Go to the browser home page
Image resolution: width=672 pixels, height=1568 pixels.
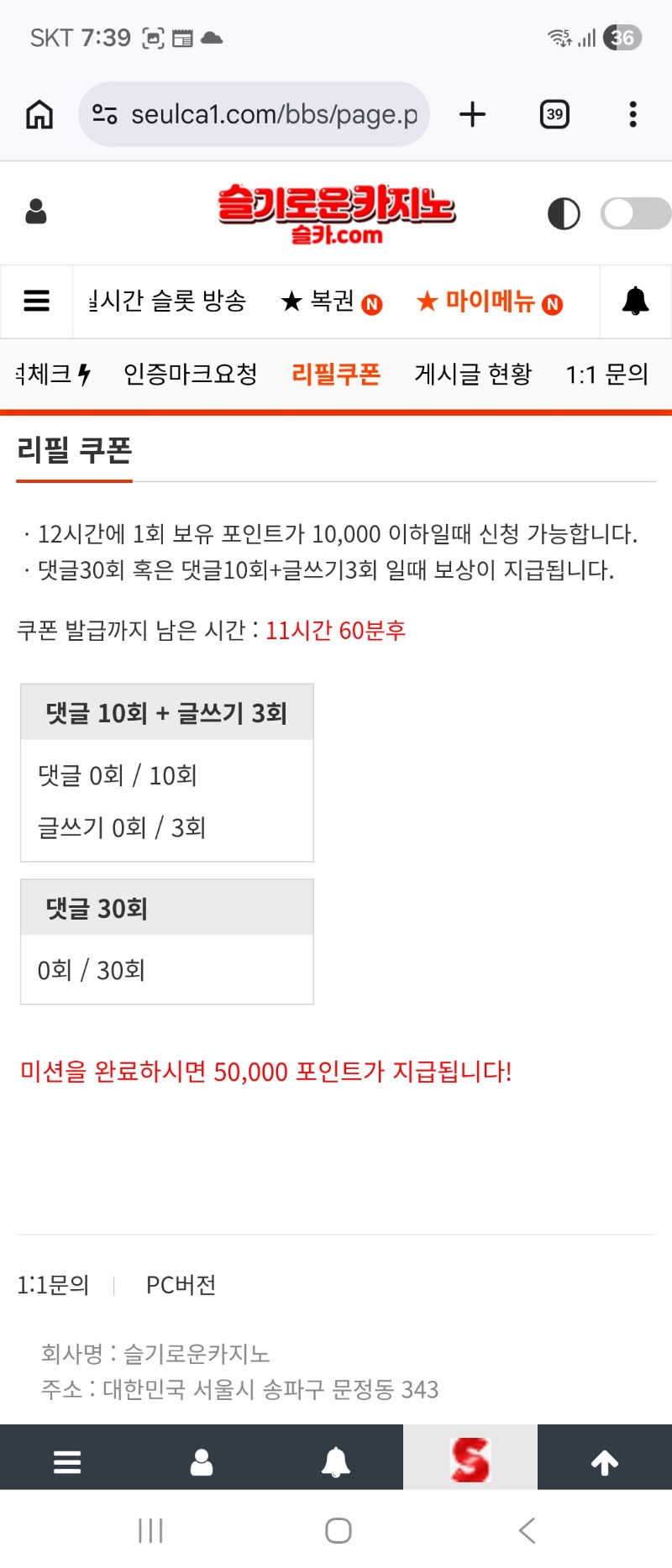click(x=39, y=114)
